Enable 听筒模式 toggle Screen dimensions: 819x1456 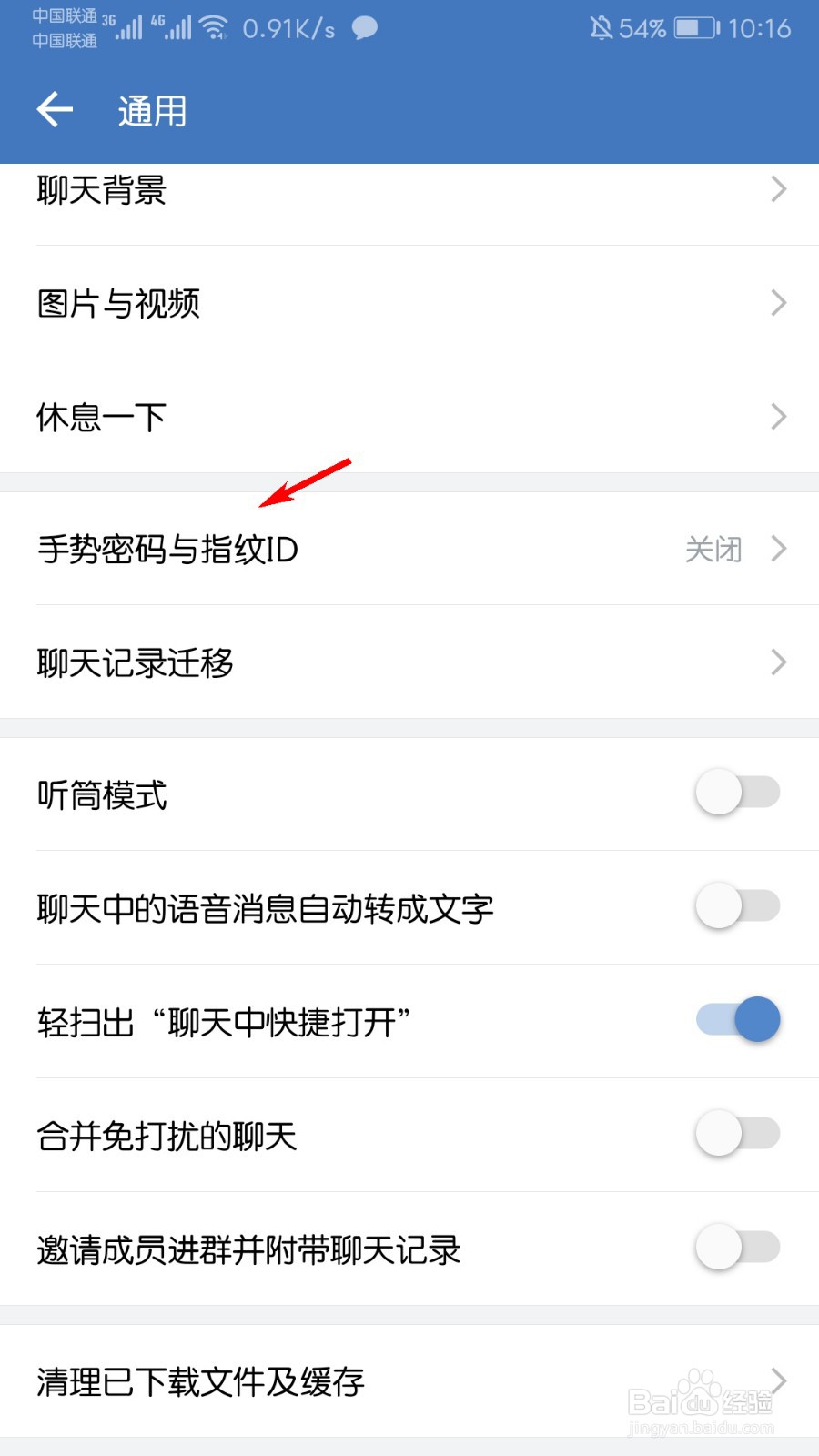[737, 793]
